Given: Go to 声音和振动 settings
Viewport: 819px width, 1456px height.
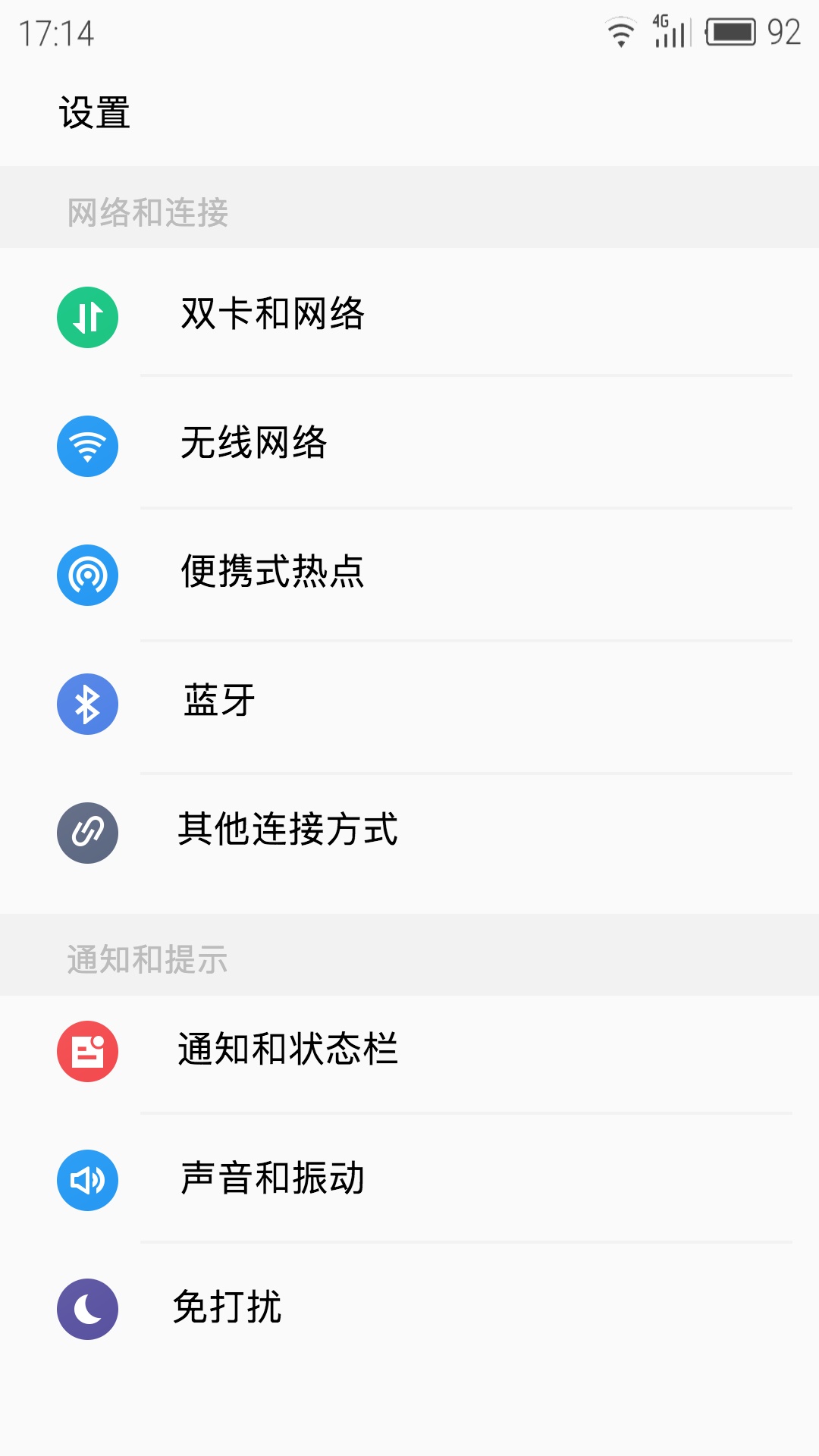Looking at the screenshot, I should [273, 1179].
